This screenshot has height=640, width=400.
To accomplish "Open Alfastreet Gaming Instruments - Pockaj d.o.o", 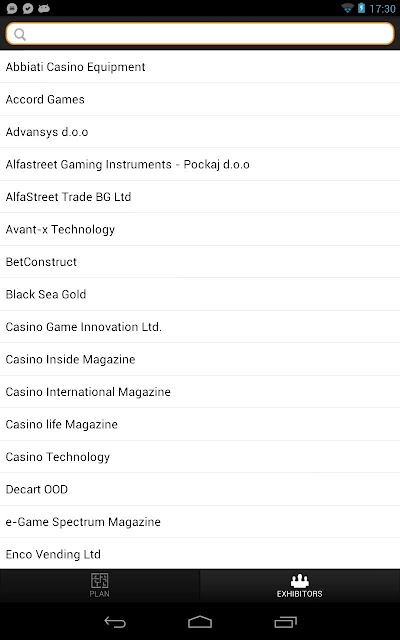I will 200,164.
